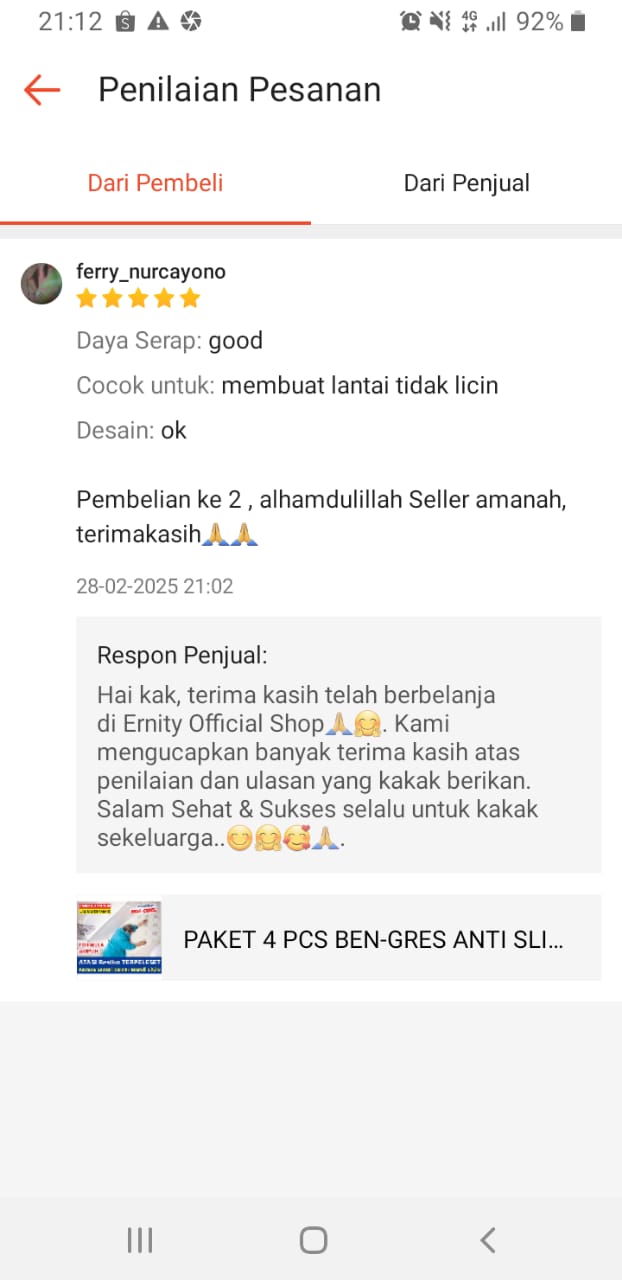Switch to the Dari Penjual tab
Screen dimensions: 622x1280
[466, 183]
